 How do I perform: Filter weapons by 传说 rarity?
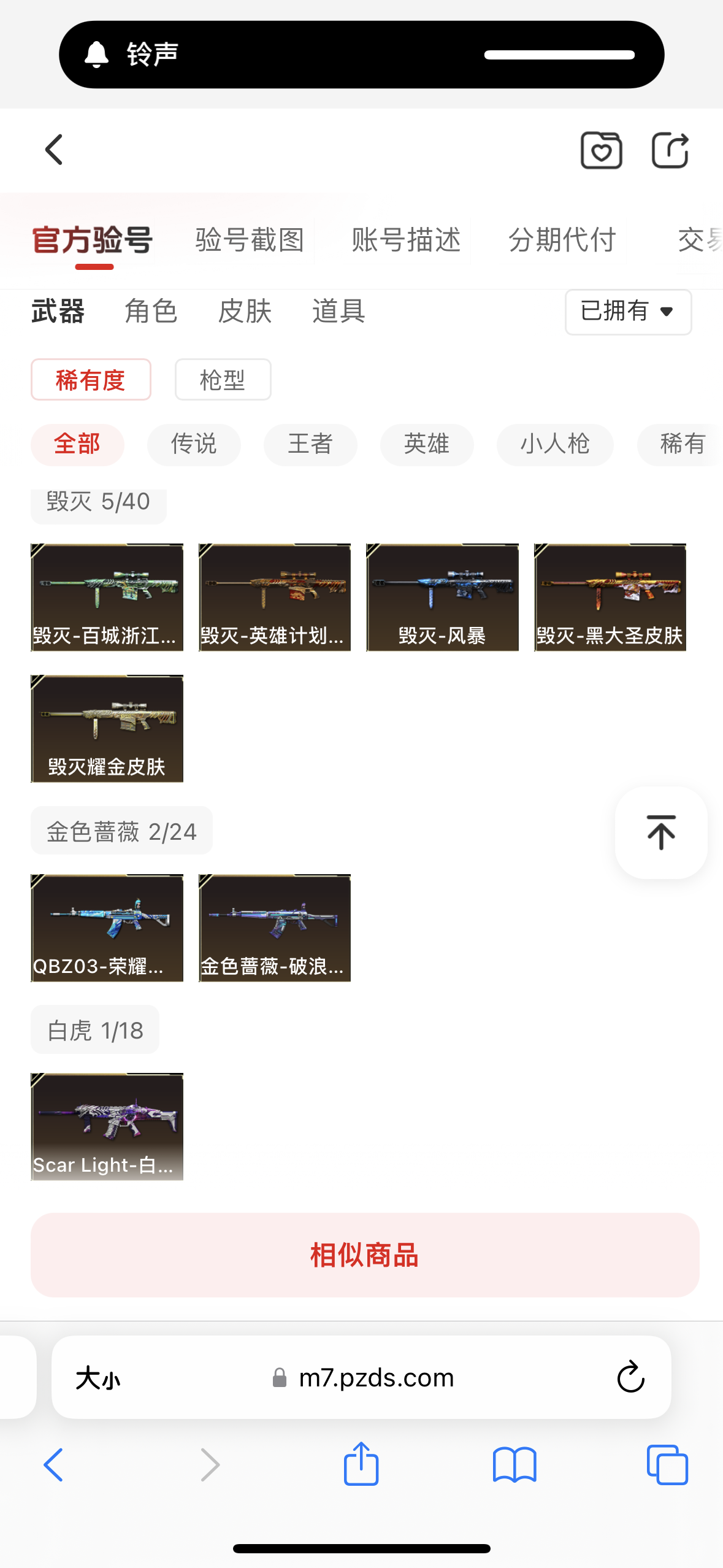tap(194, 444)
